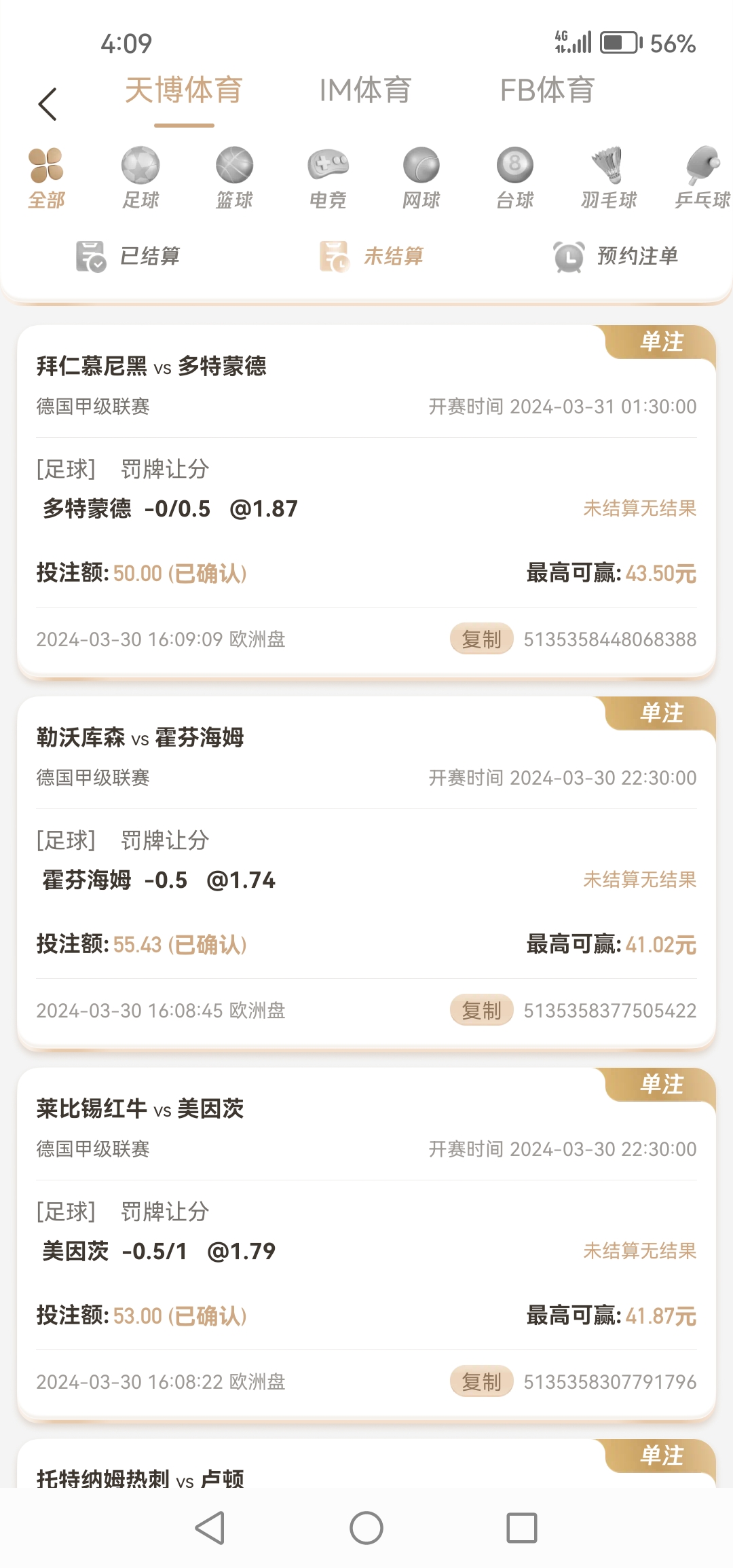Open the 预约注单 reserved bets tab

click(615, 256)
